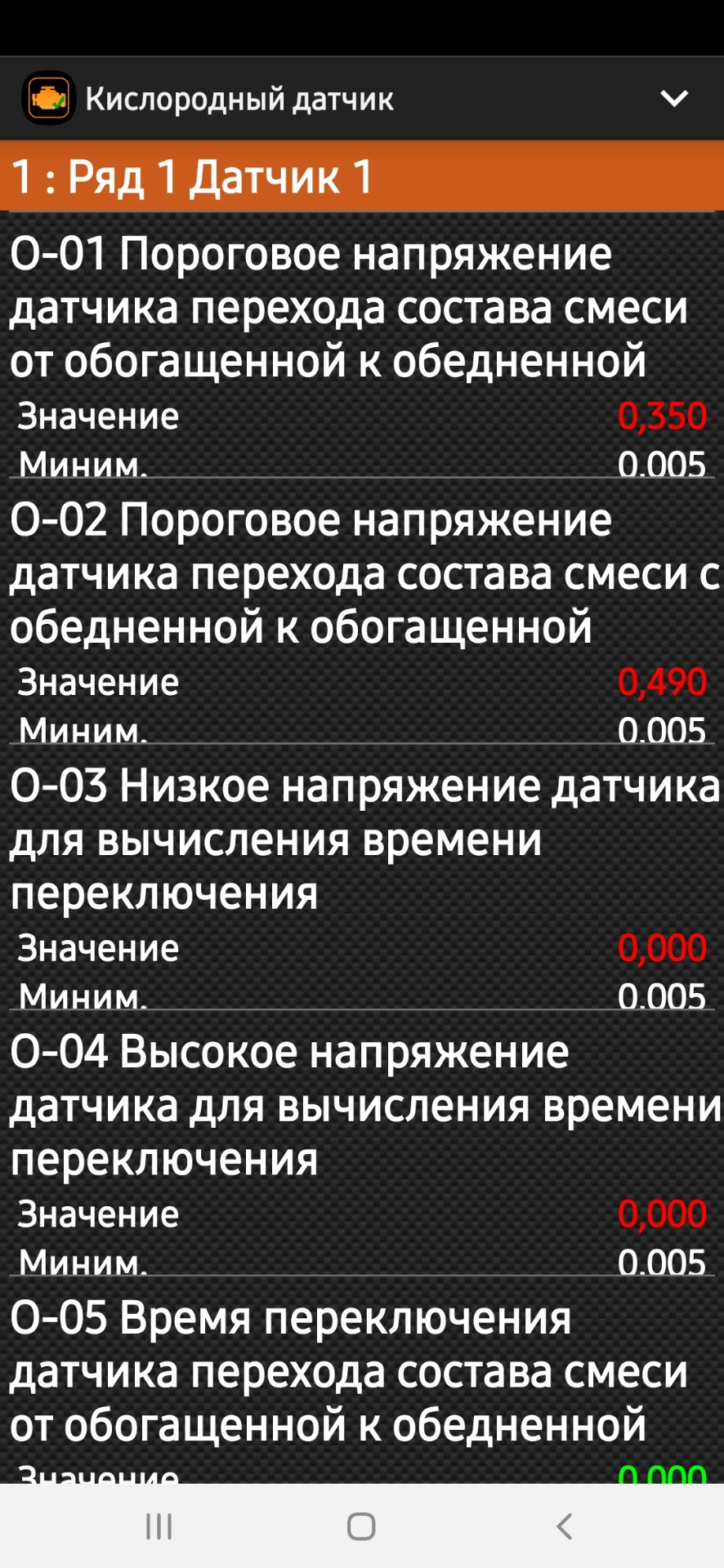
Task: Tap the red 0,000 value of O-03
Action: pos(662,947)
